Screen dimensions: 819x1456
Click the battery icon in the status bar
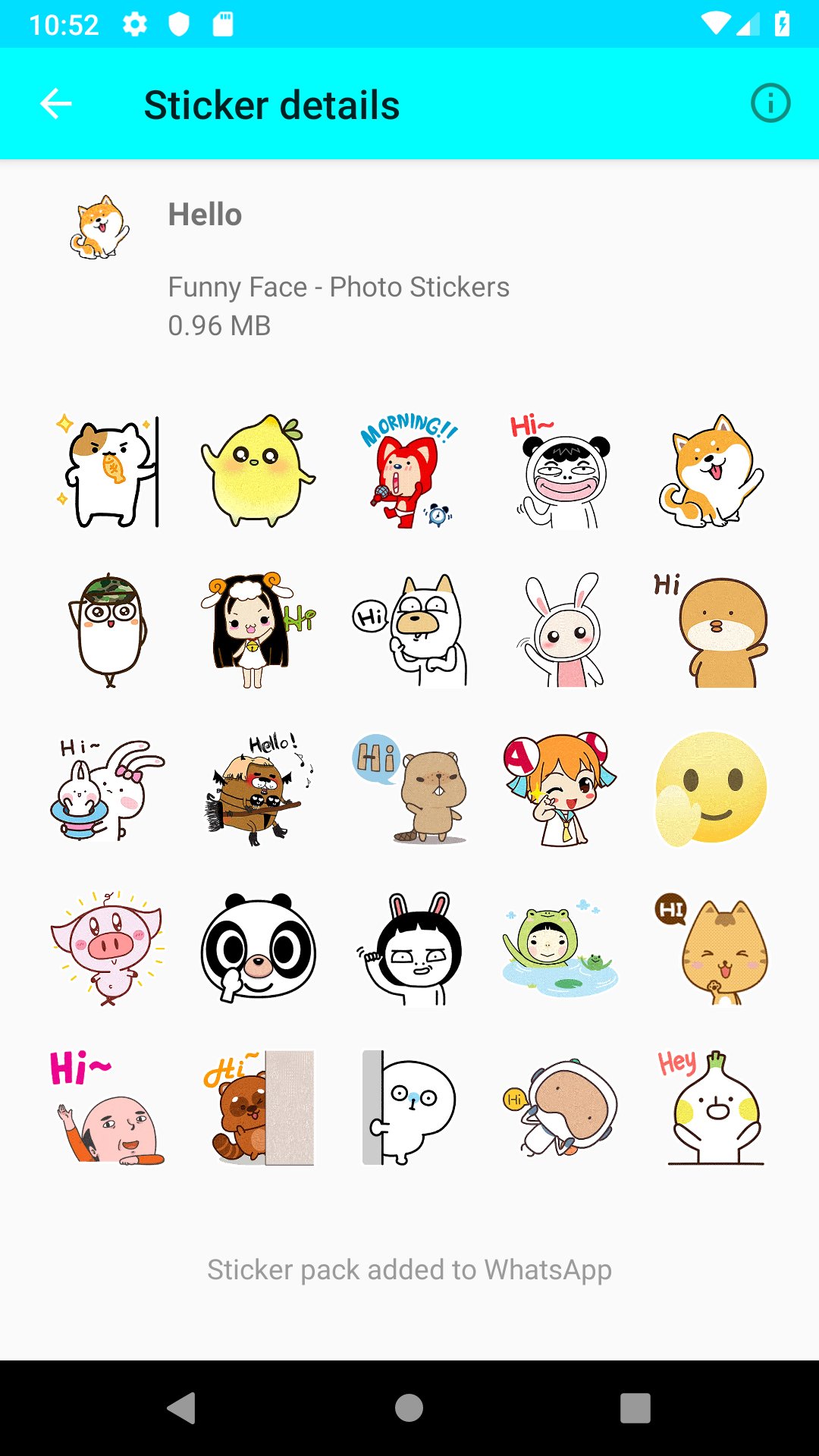[x=783, y=23]
